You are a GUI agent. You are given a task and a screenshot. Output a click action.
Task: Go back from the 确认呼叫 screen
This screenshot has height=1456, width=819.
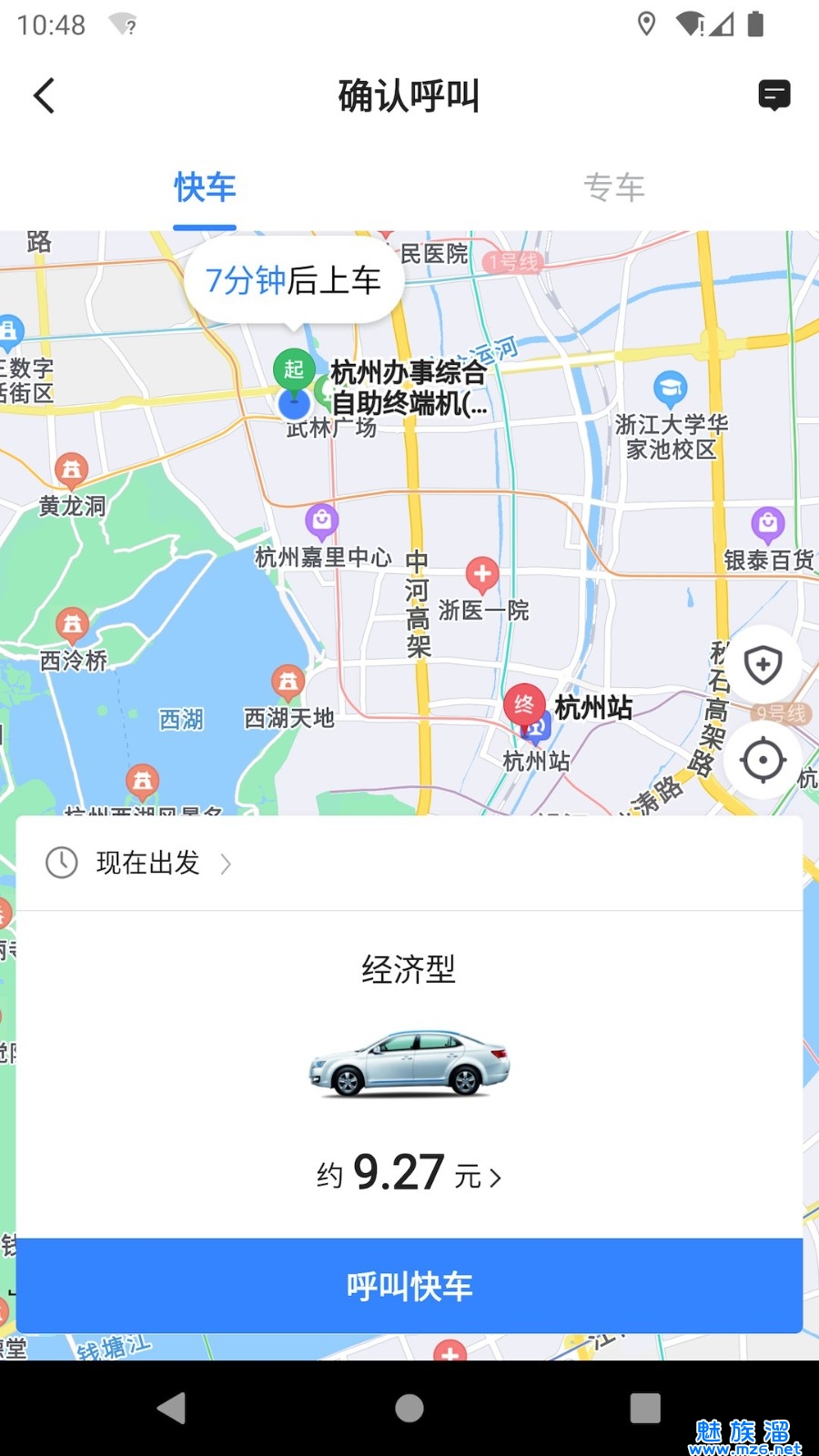44,96
